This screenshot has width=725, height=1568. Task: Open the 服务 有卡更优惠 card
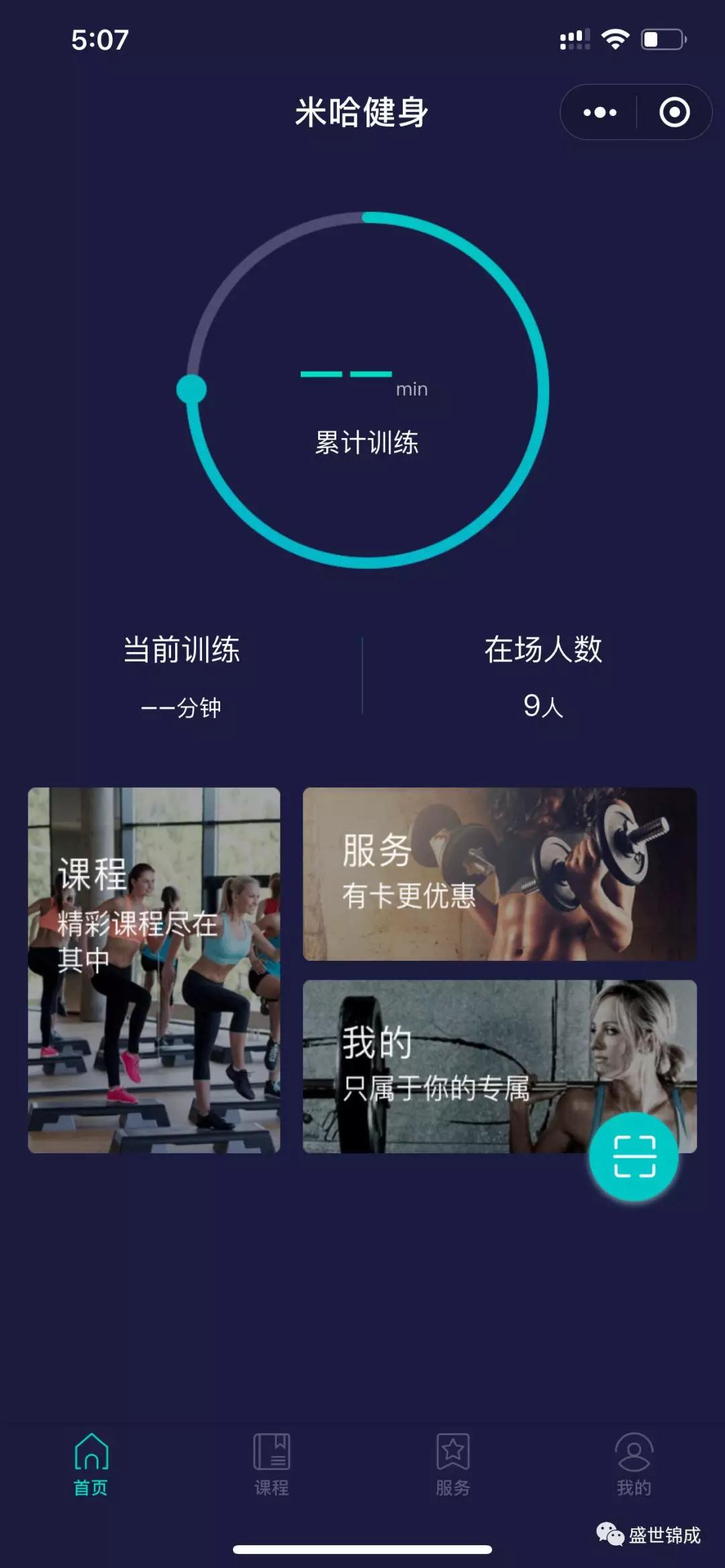pos(499,874)
